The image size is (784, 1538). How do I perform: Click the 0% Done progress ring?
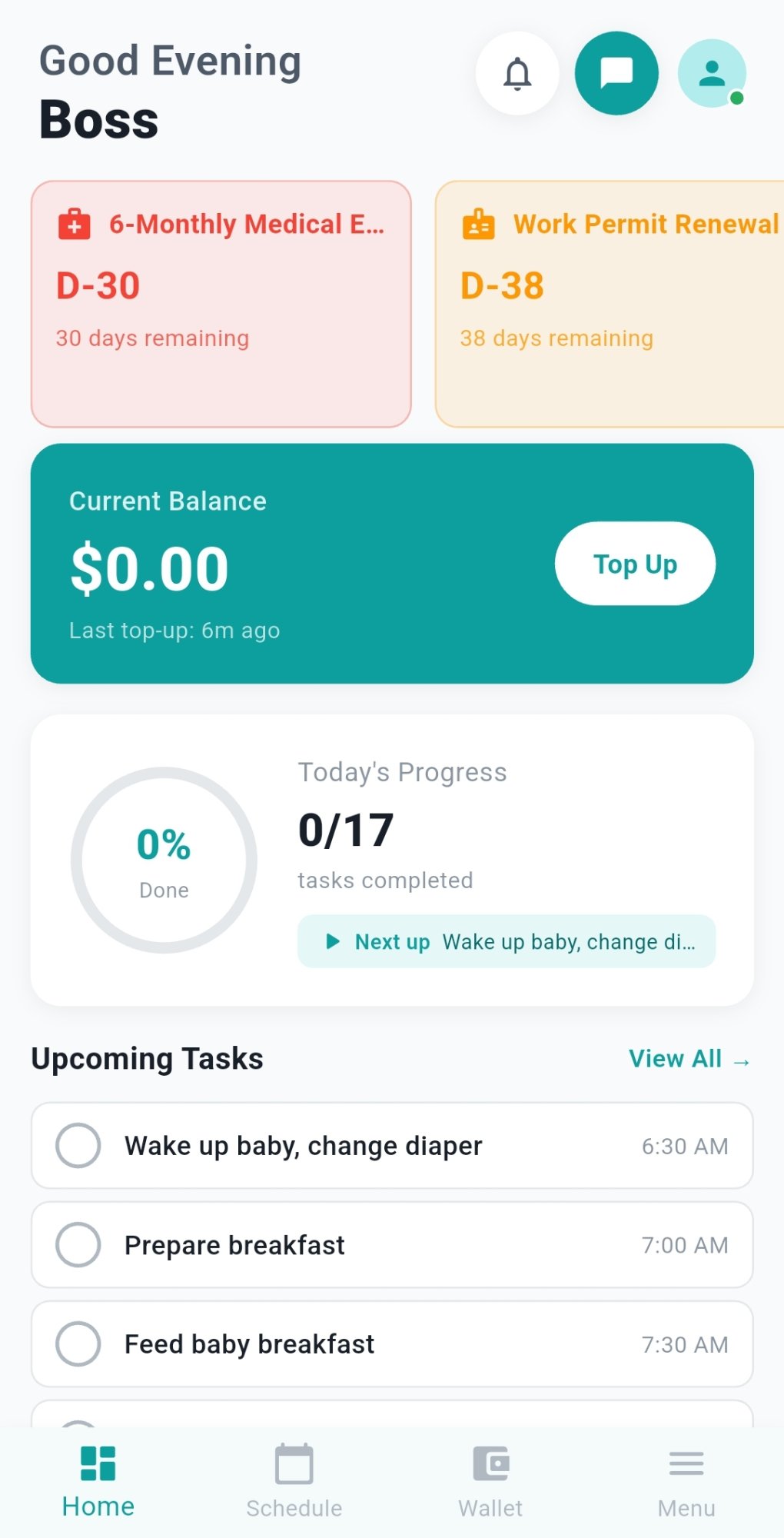[x=164, y=861]
